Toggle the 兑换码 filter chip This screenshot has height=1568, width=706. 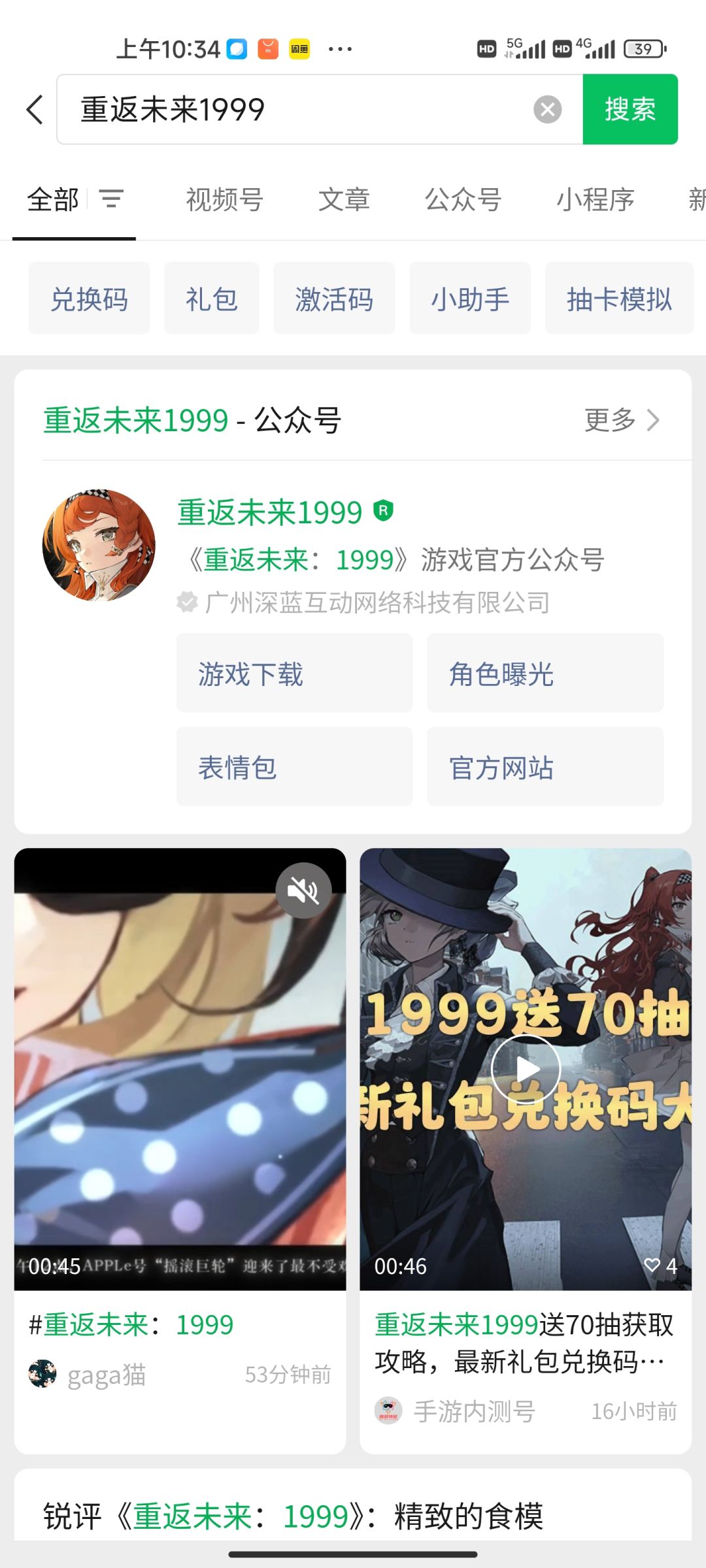point(88,299)
